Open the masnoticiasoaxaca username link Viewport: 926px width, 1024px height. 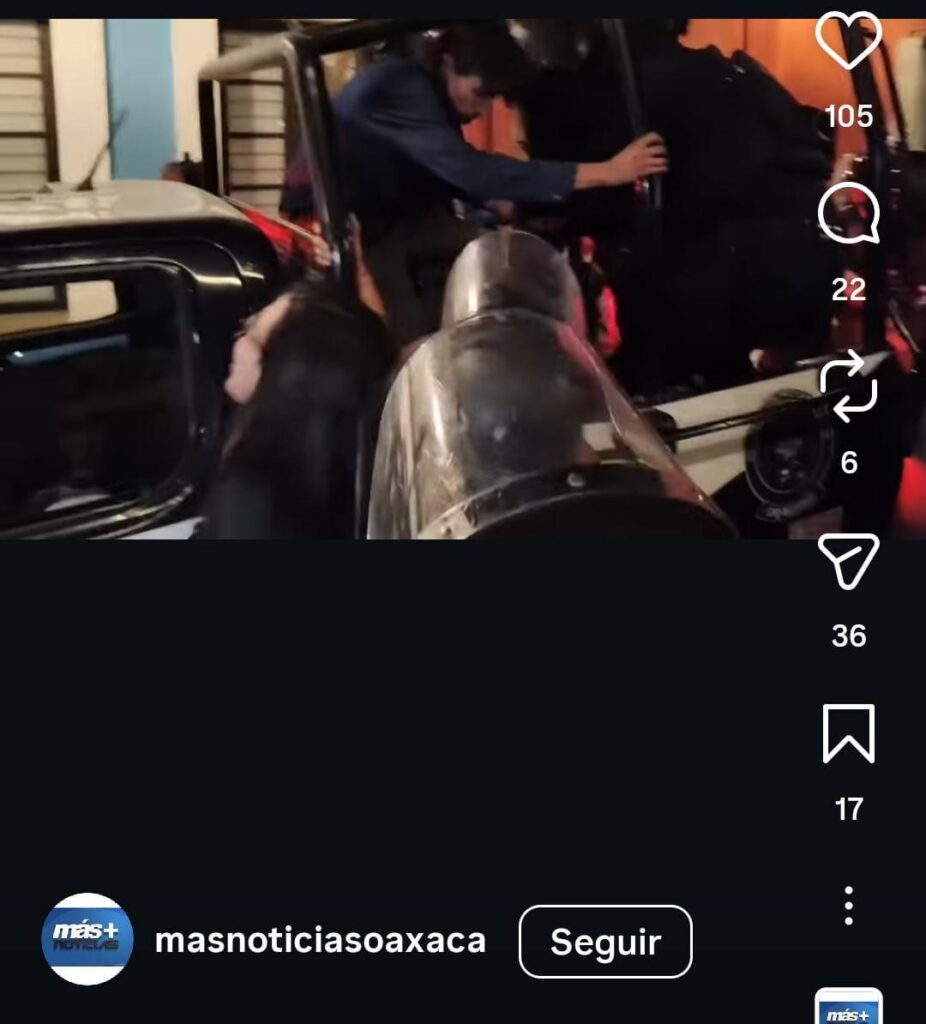pos(320,941)
